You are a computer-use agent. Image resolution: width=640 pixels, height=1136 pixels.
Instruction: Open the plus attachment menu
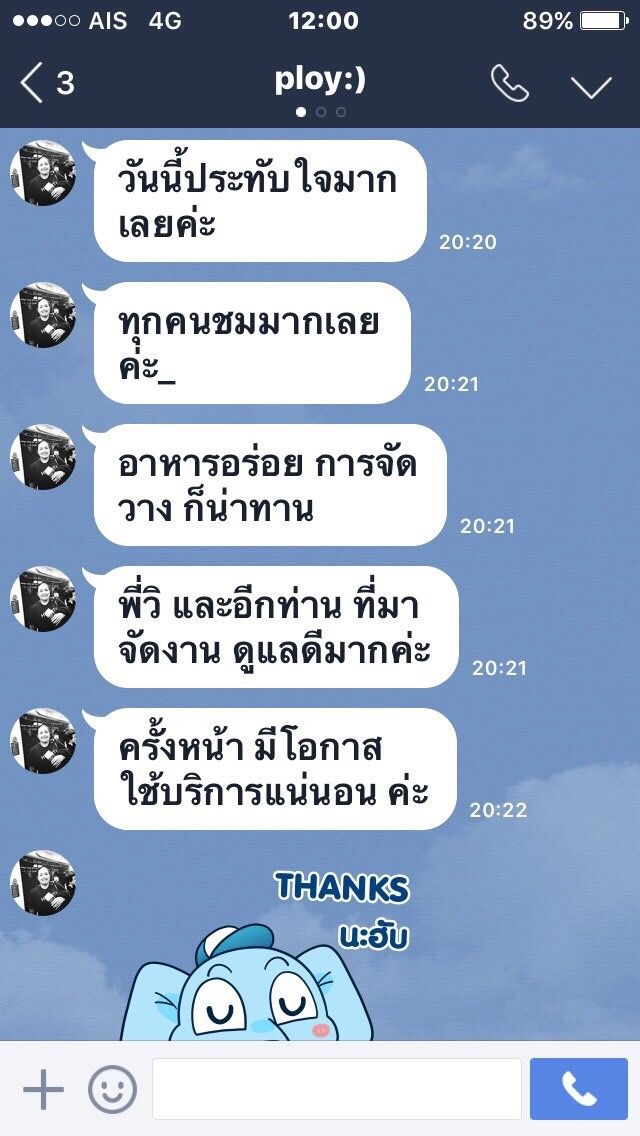point(43,1089)
